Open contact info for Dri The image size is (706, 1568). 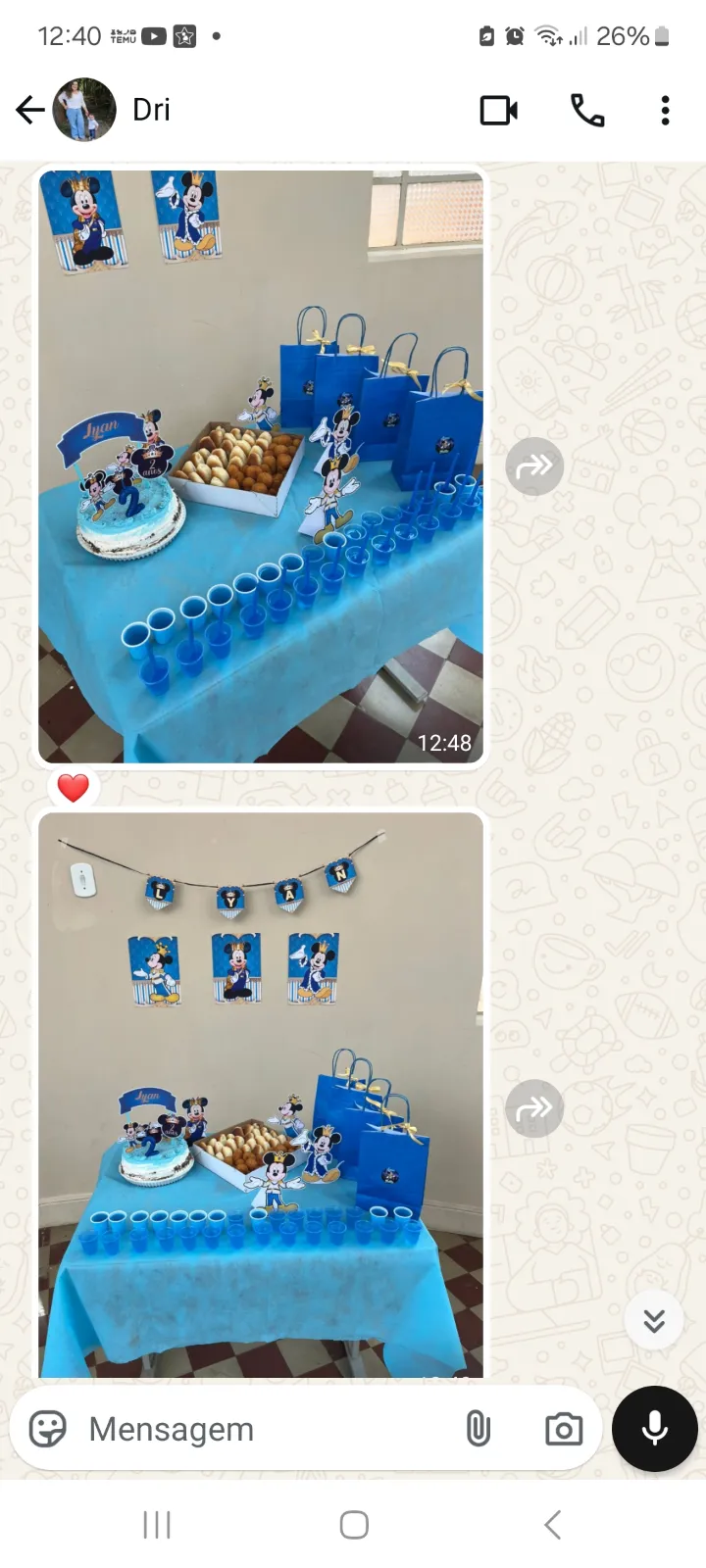pyautogui.click(x=152, y=110)
